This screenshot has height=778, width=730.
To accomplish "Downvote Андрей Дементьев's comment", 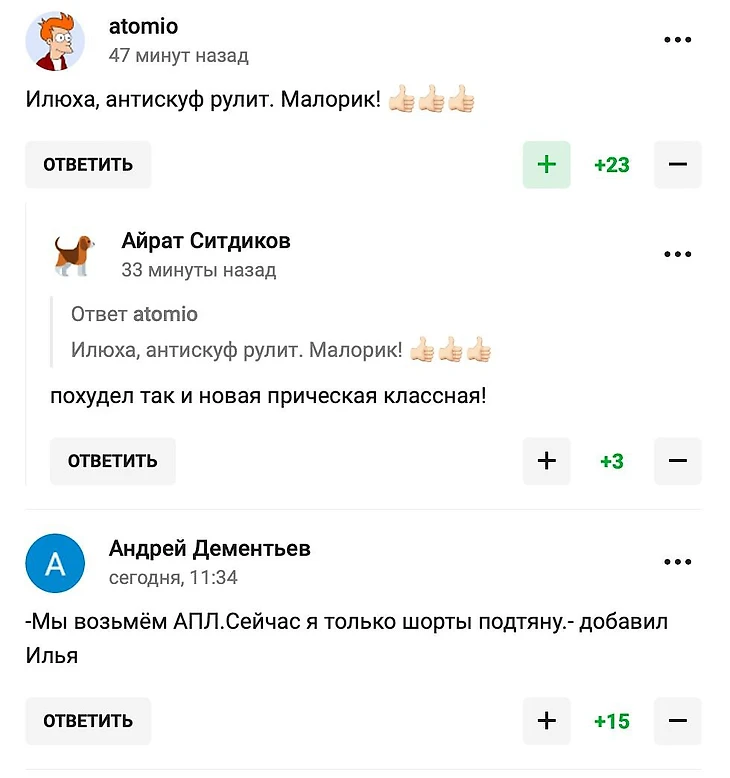I will pyautogui.click(x=677, y=721).
